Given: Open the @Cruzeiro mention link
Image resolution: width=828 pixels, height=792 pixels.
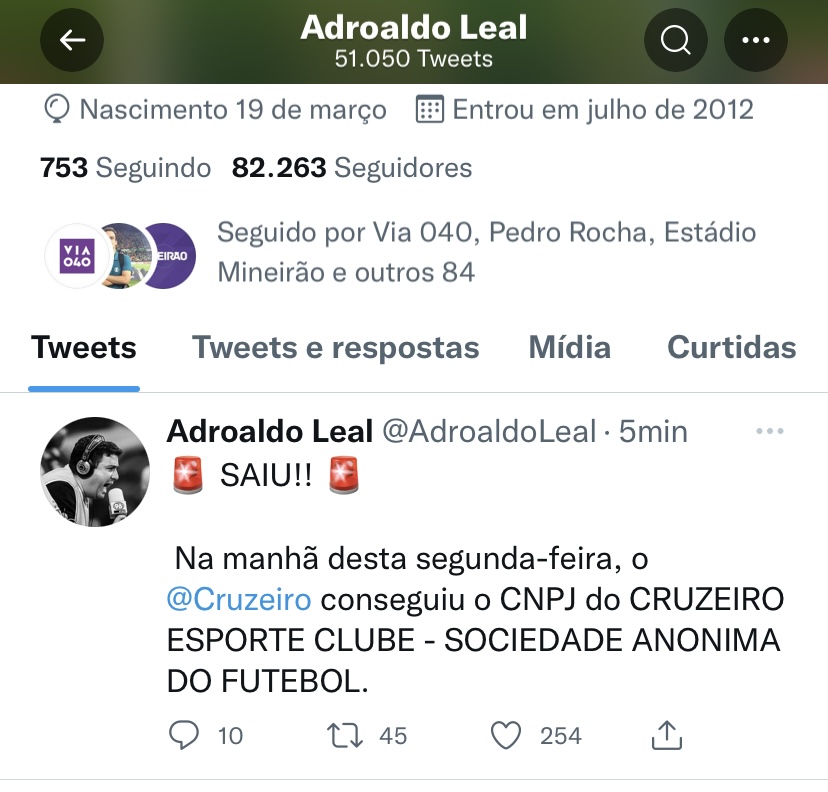Looking at the screenshot, I should (x=239, y=599).
